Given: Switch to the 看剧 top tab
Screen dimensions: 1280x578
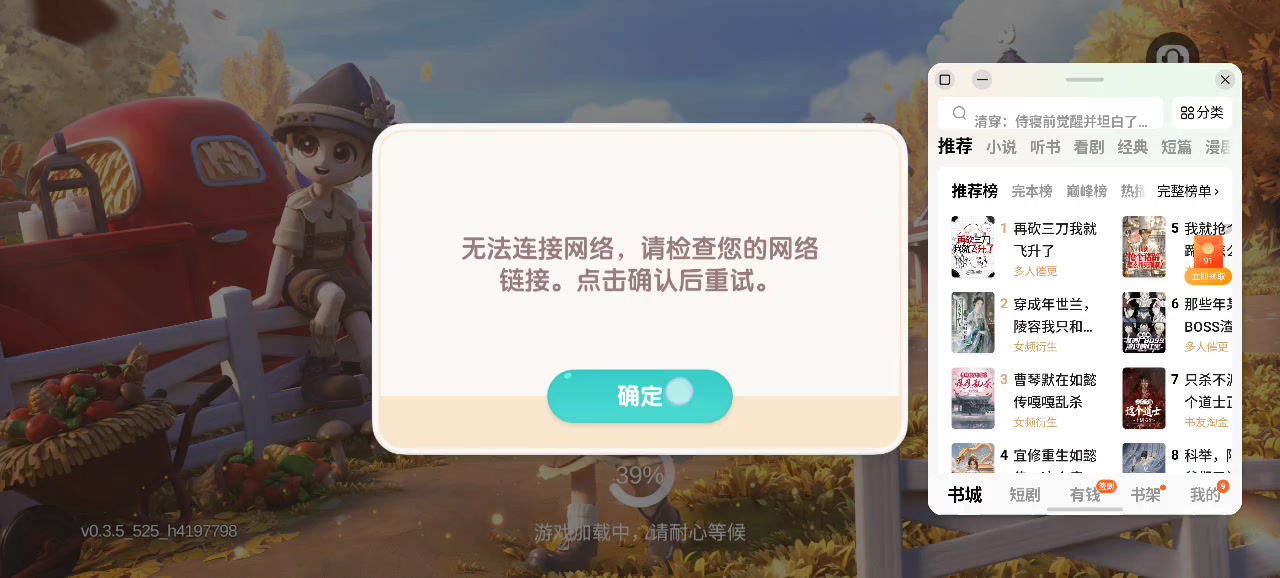Looking at the screenshot, I should tap(1089, 147).
